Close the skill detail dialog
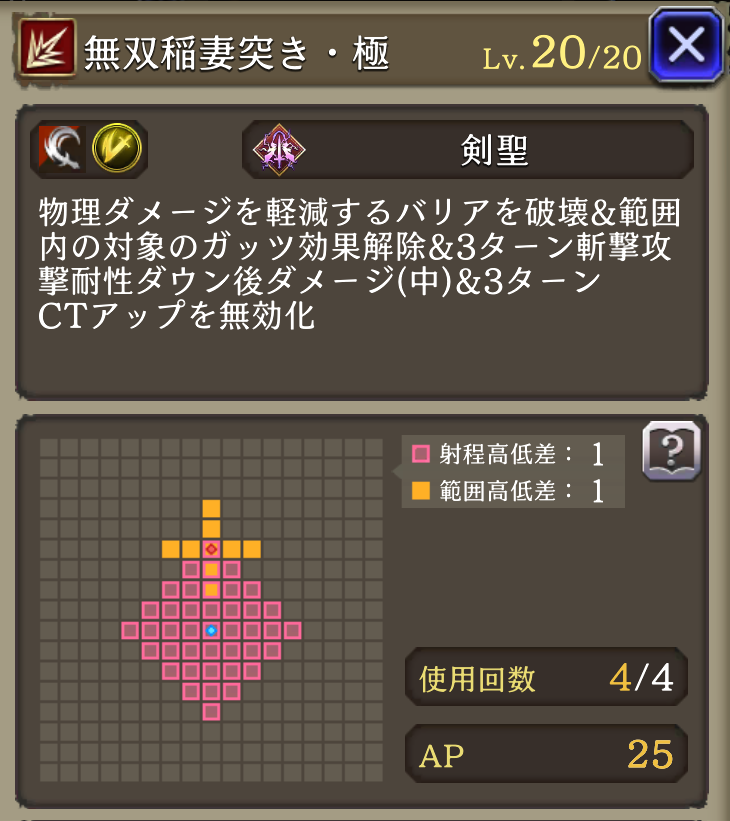The width and height of the screenshot is (730, 821). coord(687,45)
